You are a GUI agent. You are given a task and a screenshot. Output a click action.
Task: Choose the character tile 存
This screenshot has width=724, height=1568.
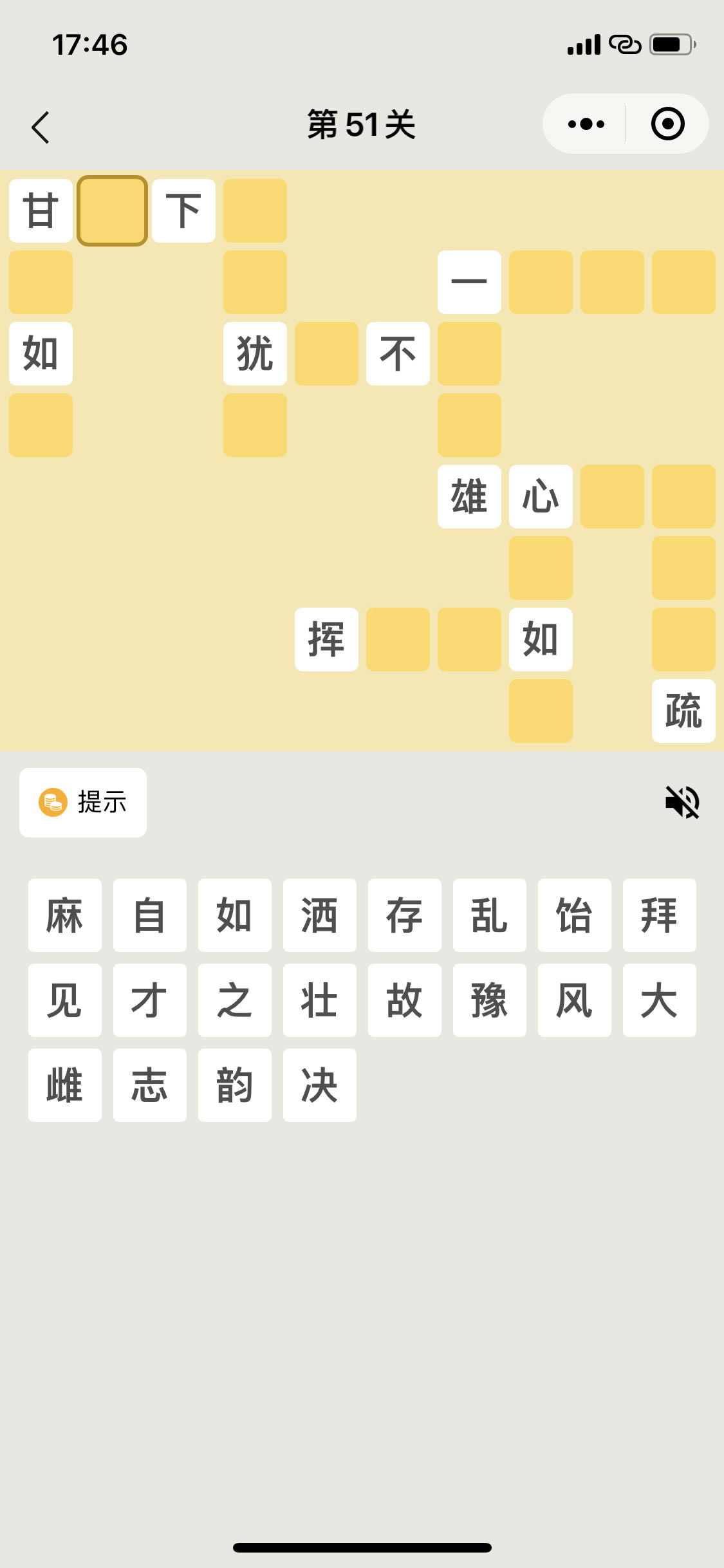(405, 915)
